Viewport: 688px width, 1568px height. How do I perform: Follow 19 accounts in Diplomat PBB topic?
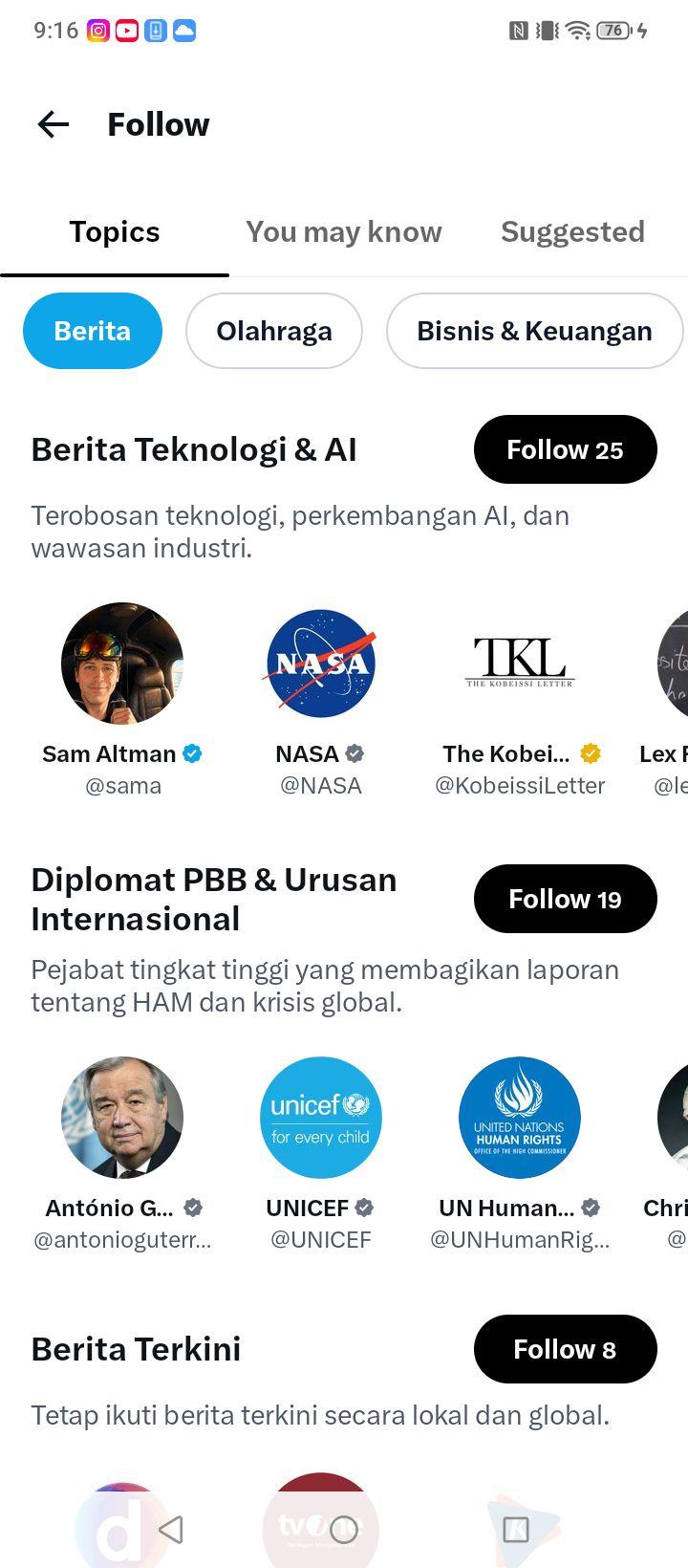tap(566, 899)
